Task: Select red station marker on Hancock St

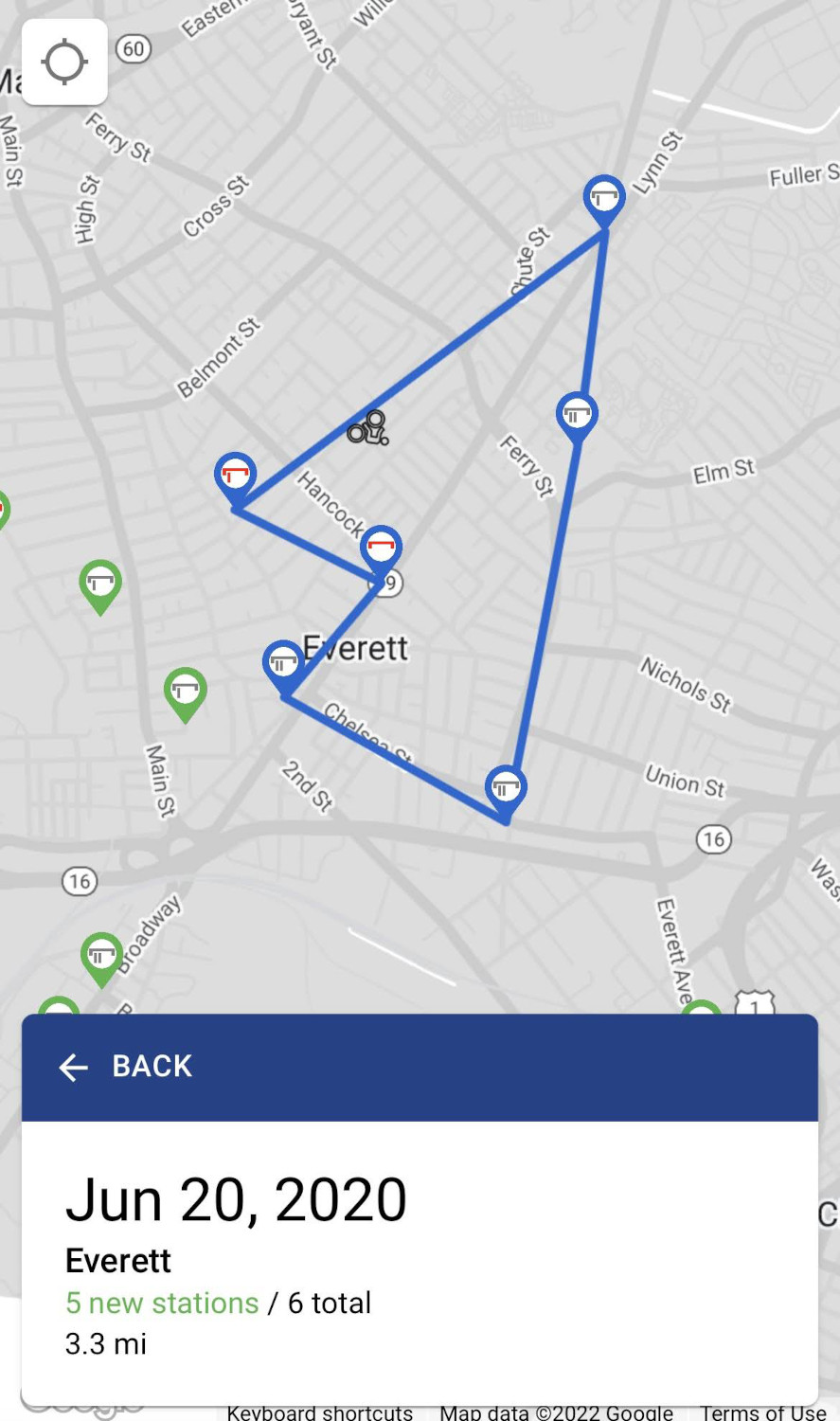Action: click(x=381, y=547)
